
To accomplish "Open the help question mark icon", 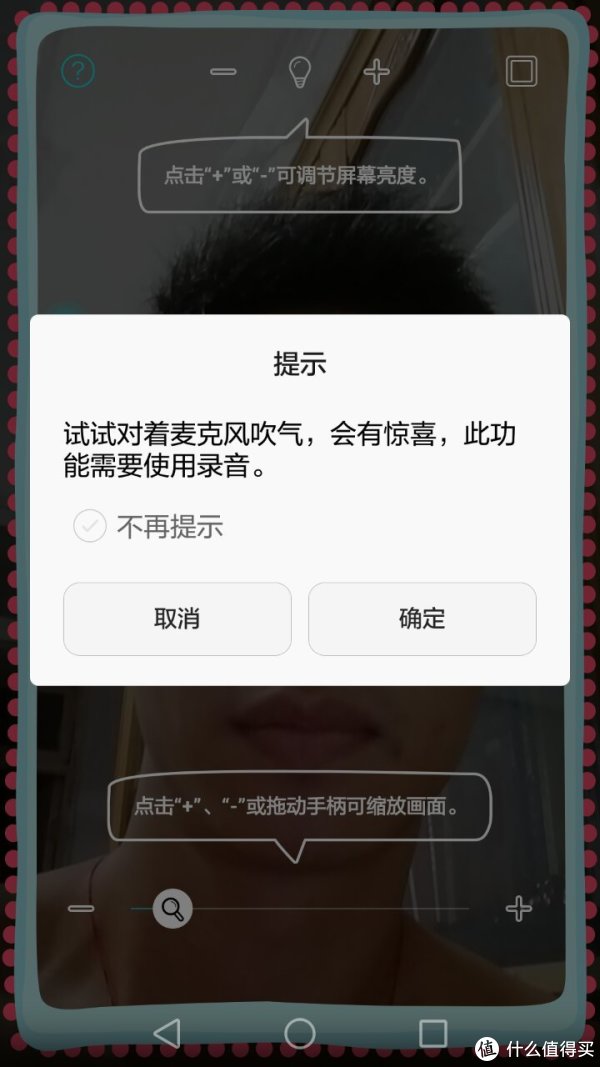I will click(78, 70).
